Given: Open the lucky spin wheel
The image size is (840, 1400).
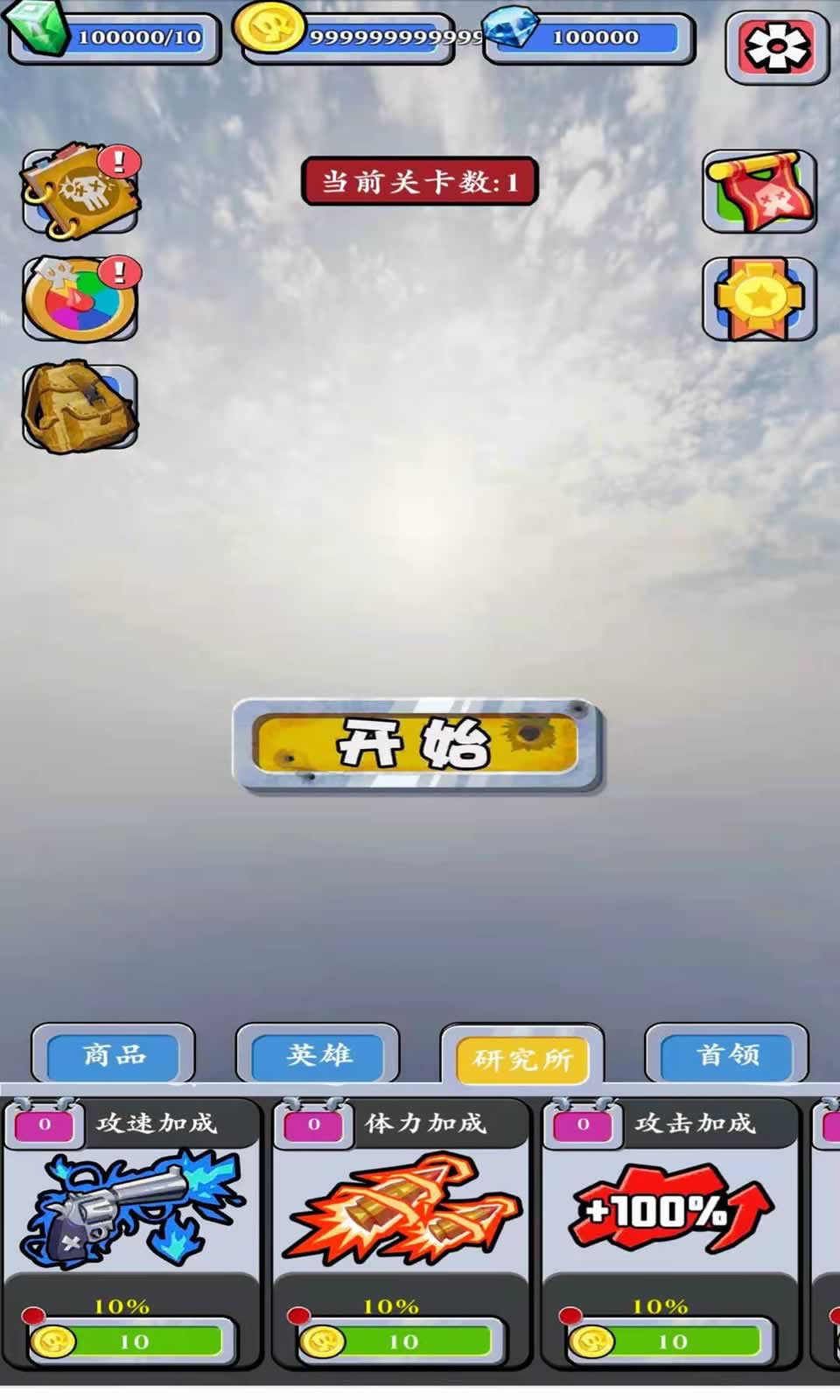Looking at the screenshot, I should point(80,299).
